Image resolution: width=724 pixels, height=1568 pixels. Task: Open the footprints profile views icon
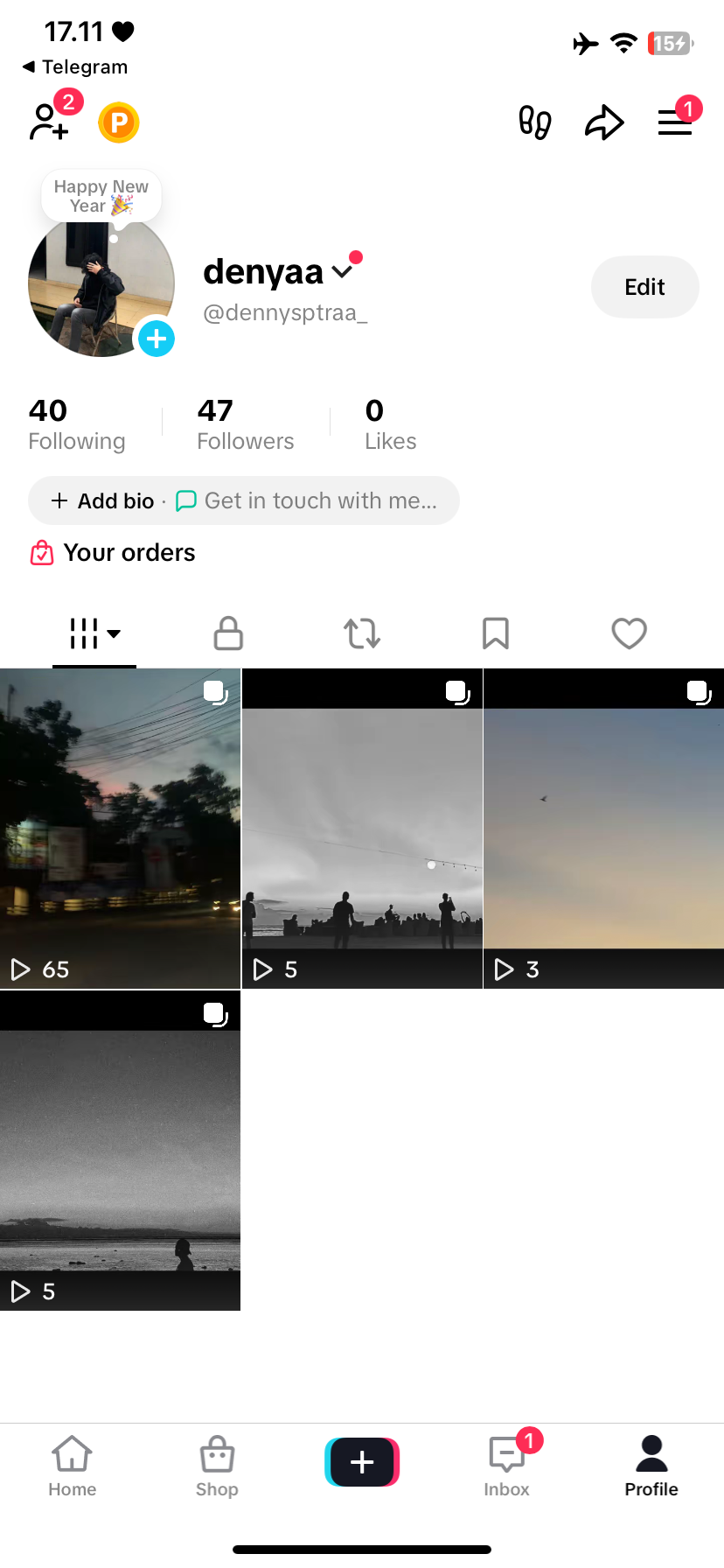[x=534, y=122]
